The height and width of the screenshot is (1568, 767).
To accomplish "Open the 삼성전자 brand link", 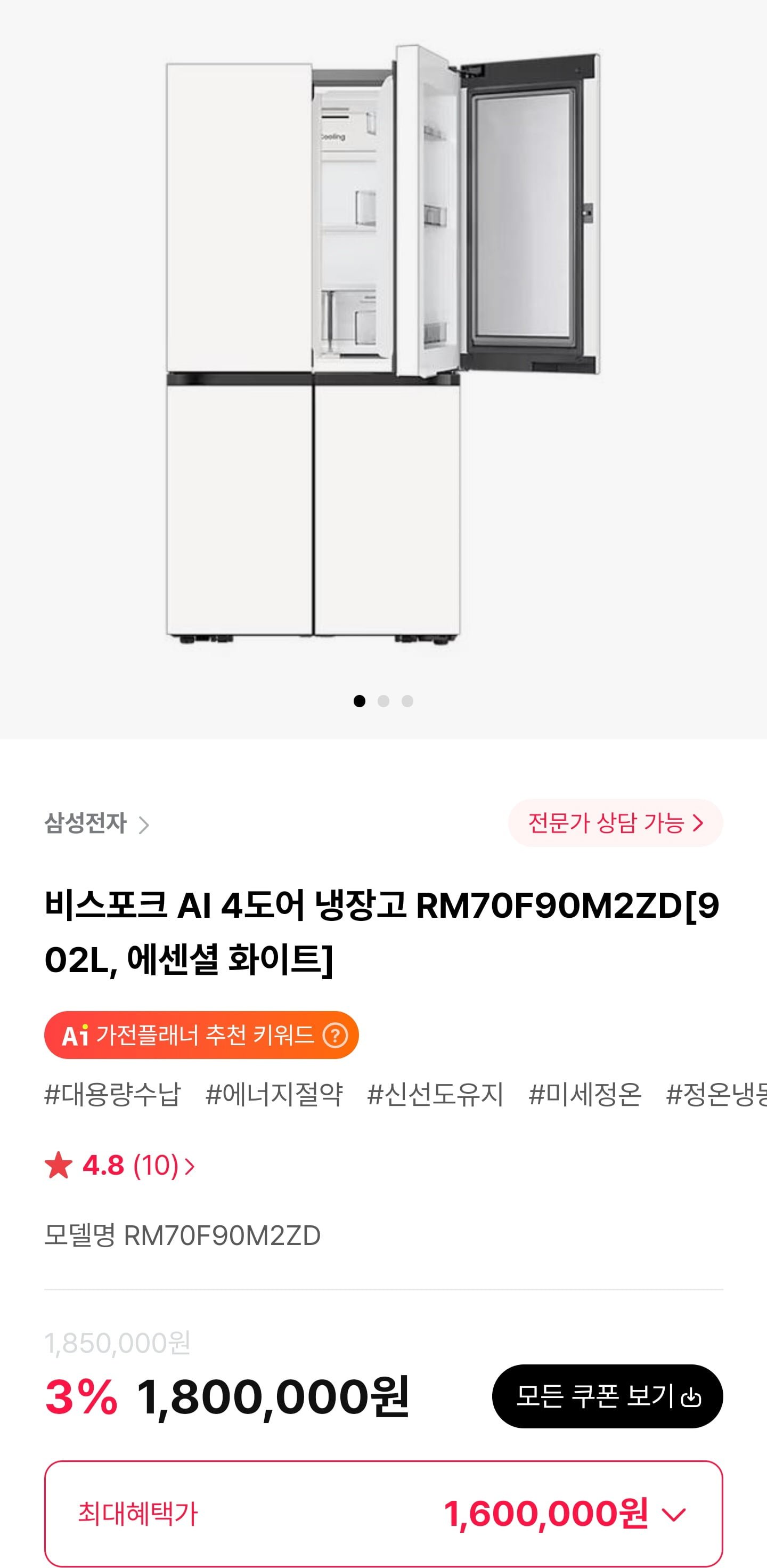I will pyautogui.click(x=97, y=823).
